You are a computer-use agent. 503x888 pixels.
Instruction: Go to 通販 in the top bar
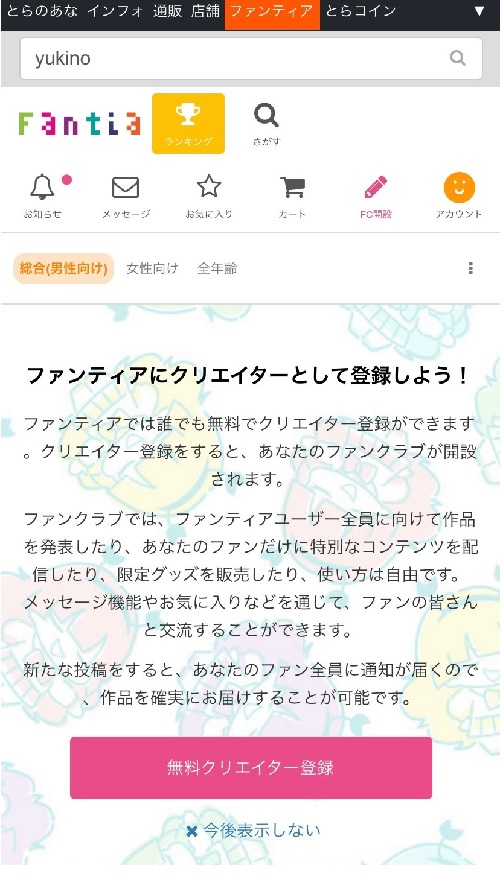point(167,11)
